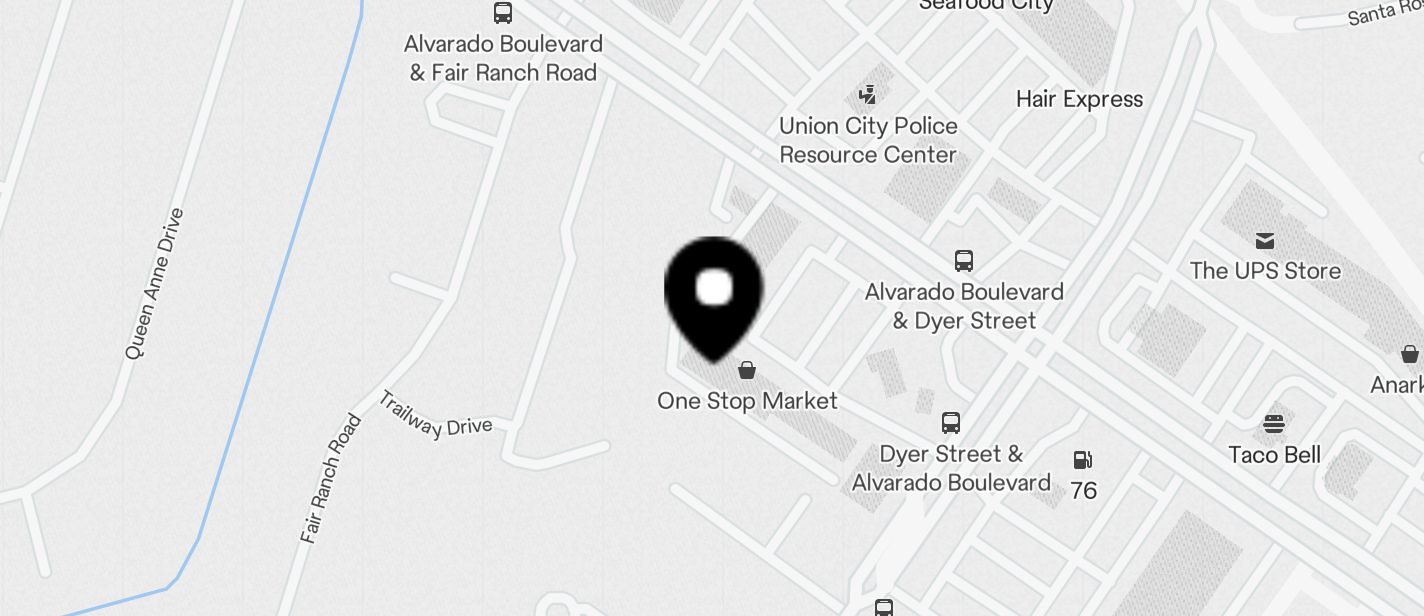Select Alvarado Boulevard & Fair Ranch Road stop
Viewport: 1424px width, 616px height.
(503, 14)
